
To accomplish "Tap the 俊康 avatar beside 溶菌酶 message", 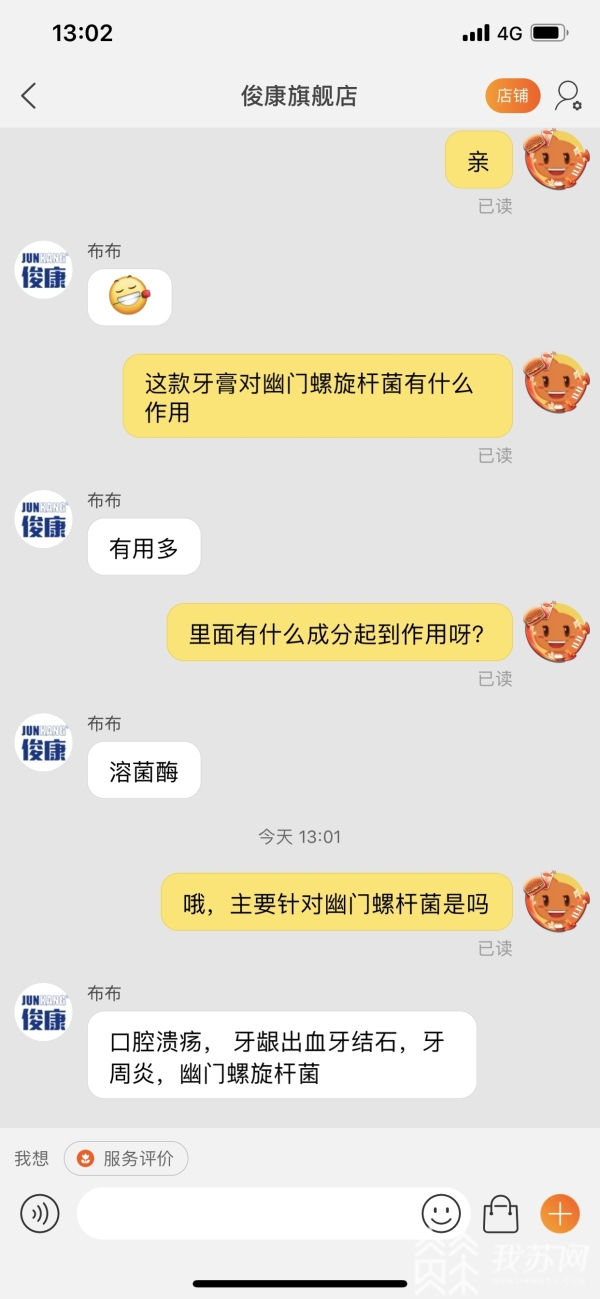I will pos(44,742).
